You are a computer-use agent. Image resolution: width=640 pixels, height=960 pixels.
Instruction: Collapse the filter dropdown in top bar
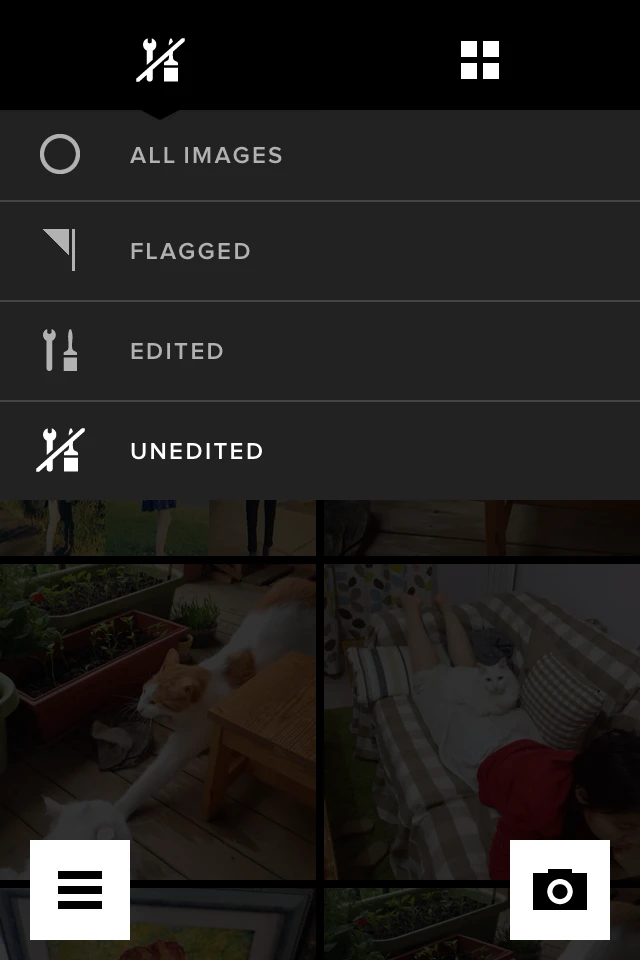160,60
